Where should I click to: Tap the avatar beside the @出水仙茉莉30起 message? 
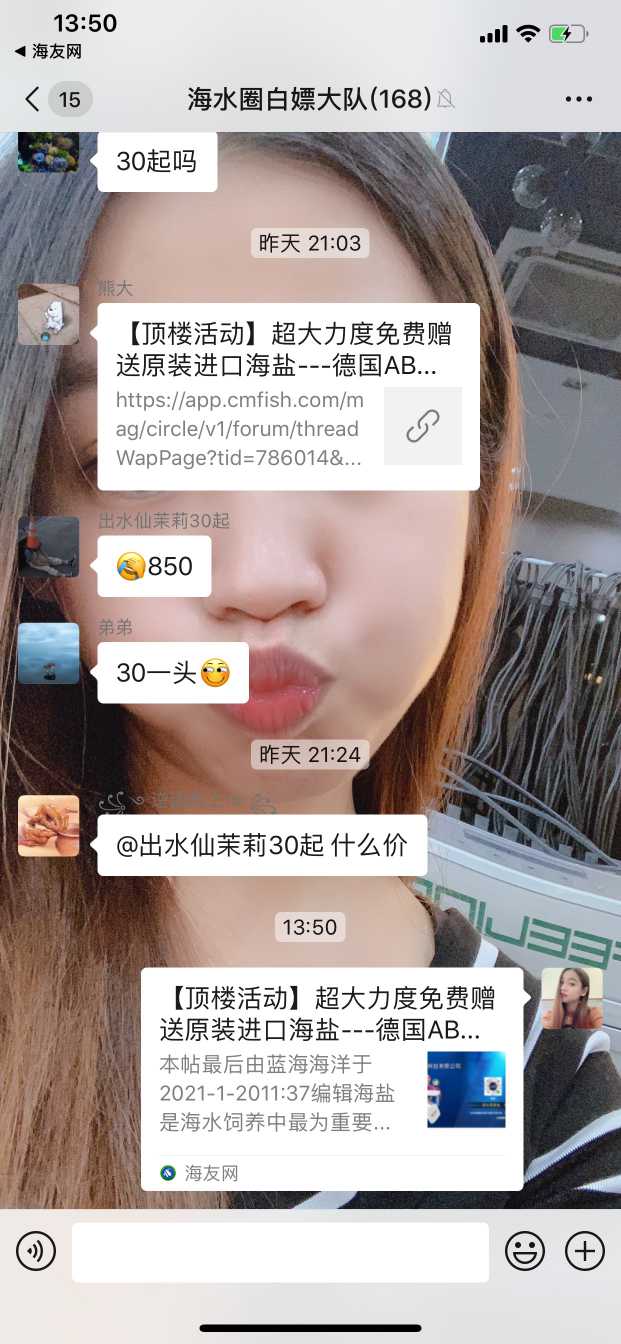[x=48, y=825]
